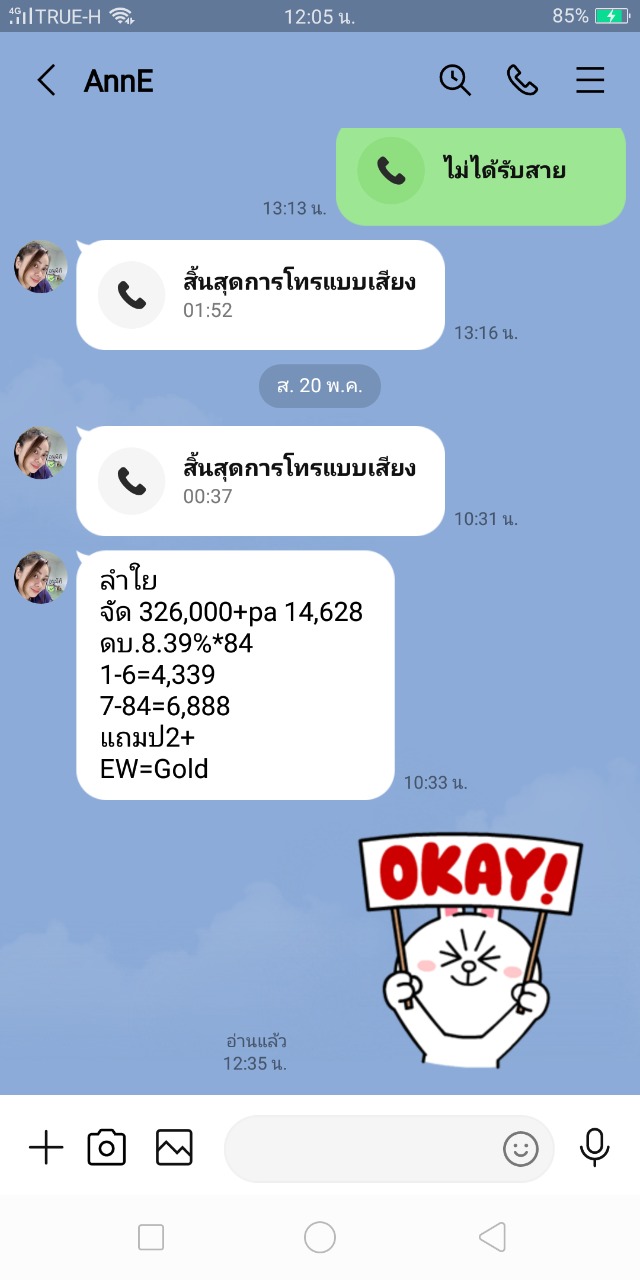Tap the OKAY! rabbit sticker
Image resolution: width=640 pixels, height=1280 pixels.
click(x=468, y=950)
